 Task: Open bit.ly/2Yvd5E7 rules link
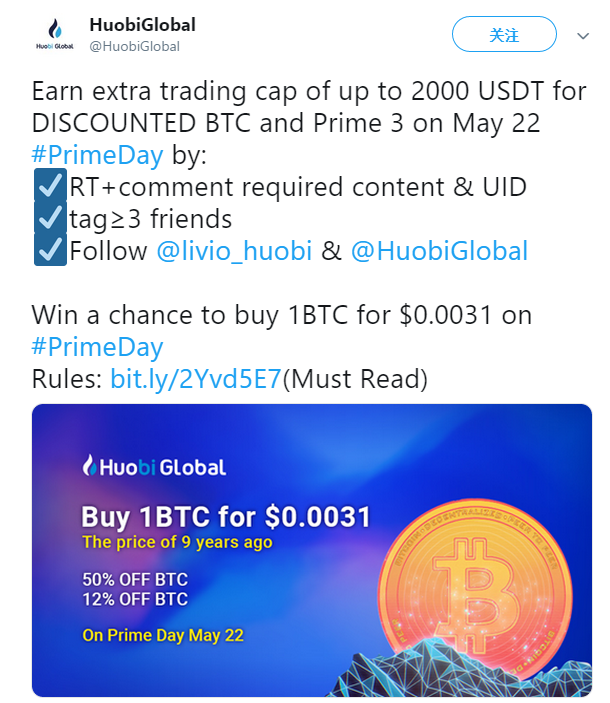[196, 379]
